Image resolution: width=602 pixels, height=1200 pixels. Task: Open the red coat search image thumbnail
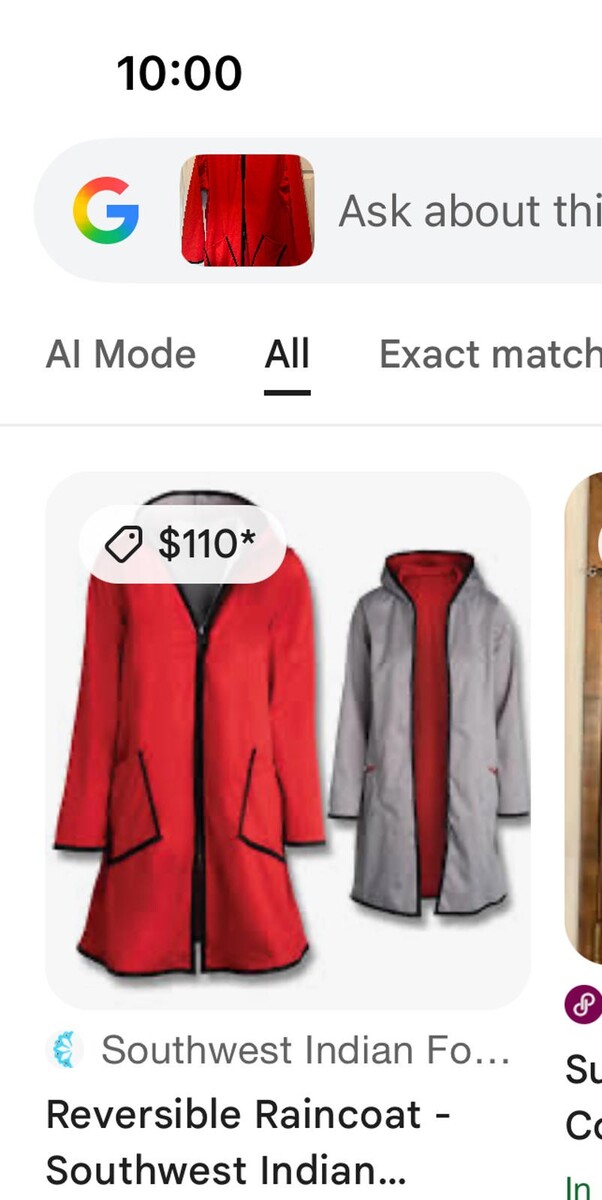click(247, 210)
